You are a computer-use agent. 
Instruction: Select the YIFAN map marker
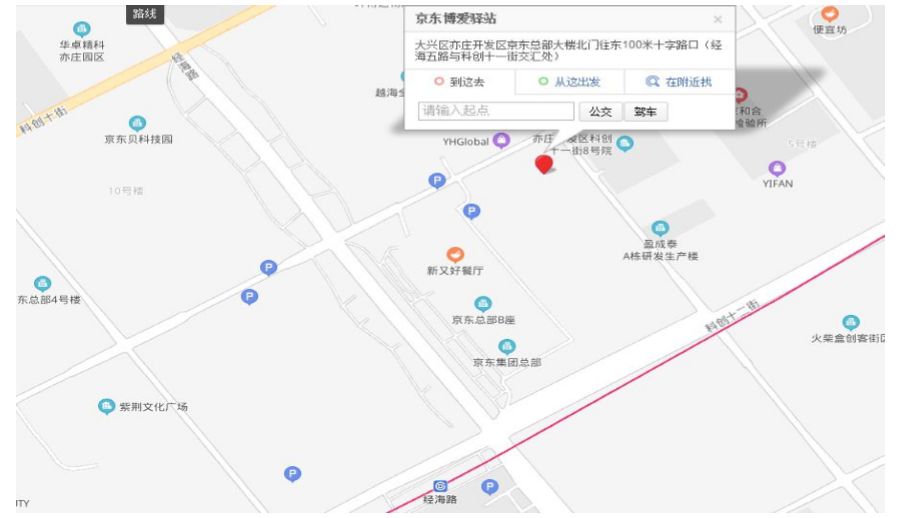(x=777, y=168)
